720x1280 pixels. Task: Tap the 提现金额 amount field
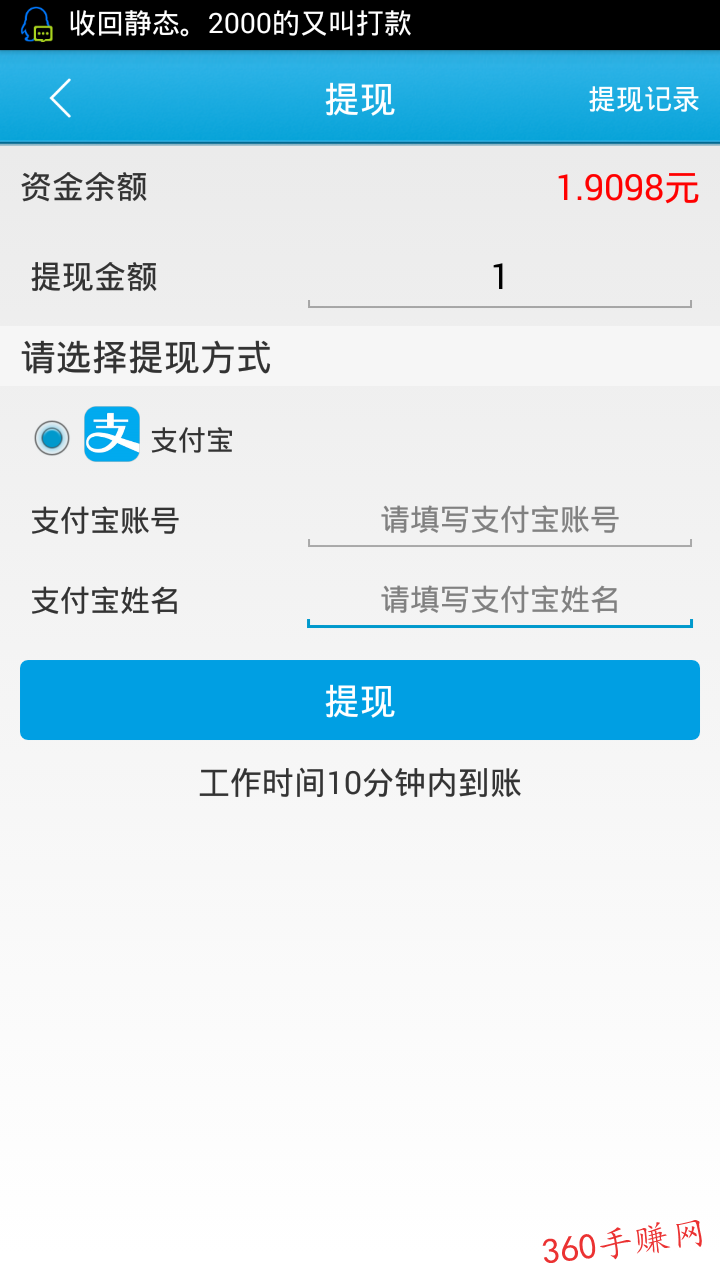(500, 277)
